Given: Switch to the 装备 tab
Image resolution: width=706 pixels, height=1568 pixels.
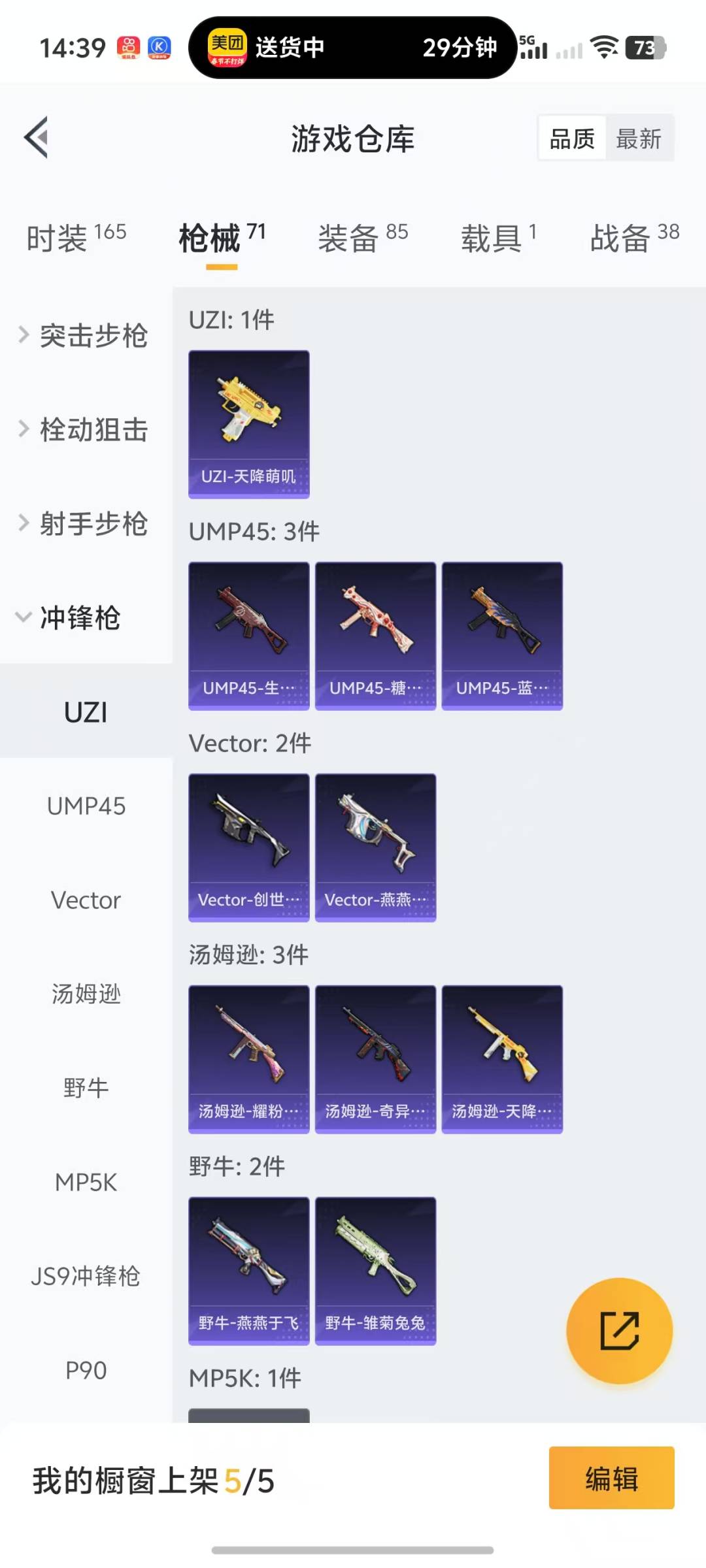Looking at the screenshot, I should point(363,238).
